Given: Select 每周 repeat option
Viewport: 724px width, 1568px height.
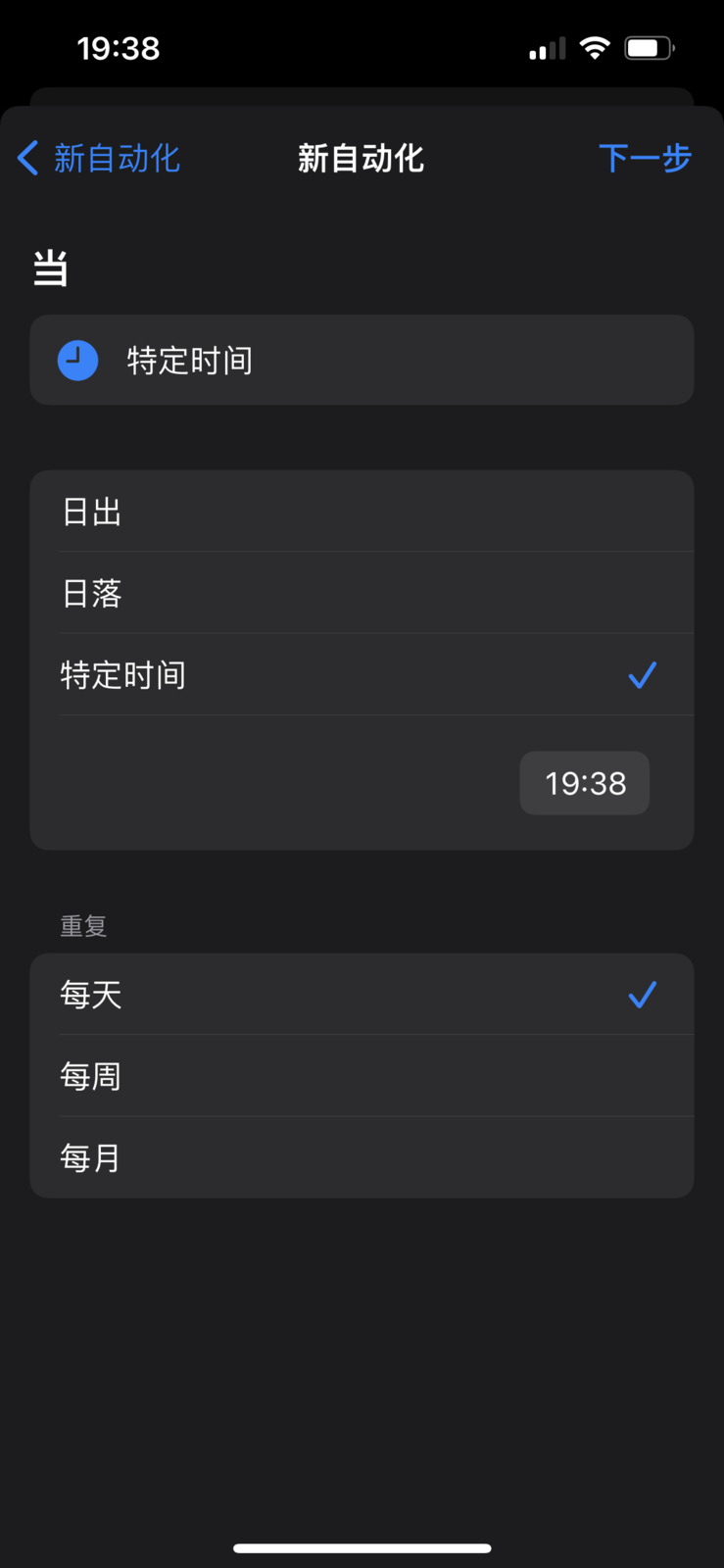Looking at the screenshot, I should click(x=90, y=1075).
